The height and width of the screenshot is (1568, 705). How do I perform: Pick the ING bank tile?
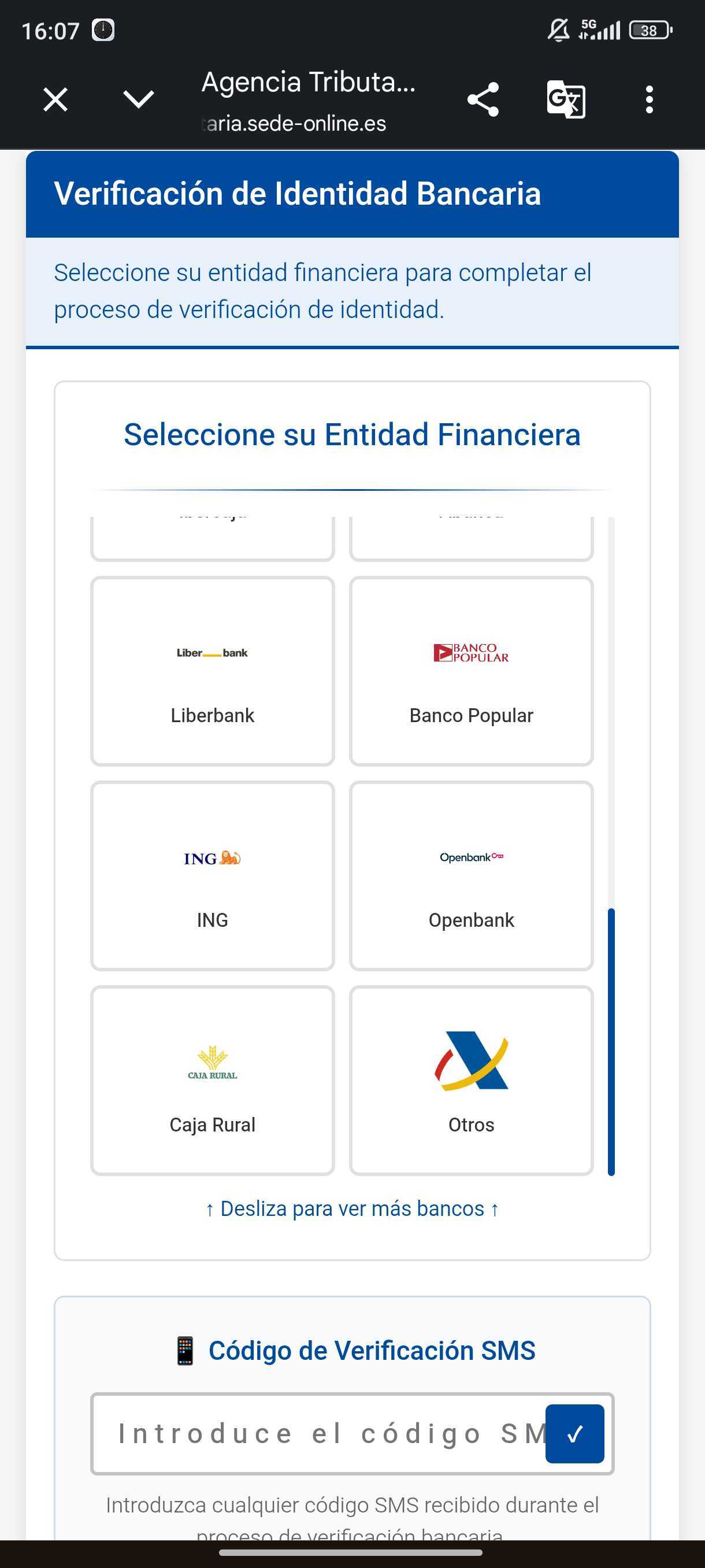(212, 875)
